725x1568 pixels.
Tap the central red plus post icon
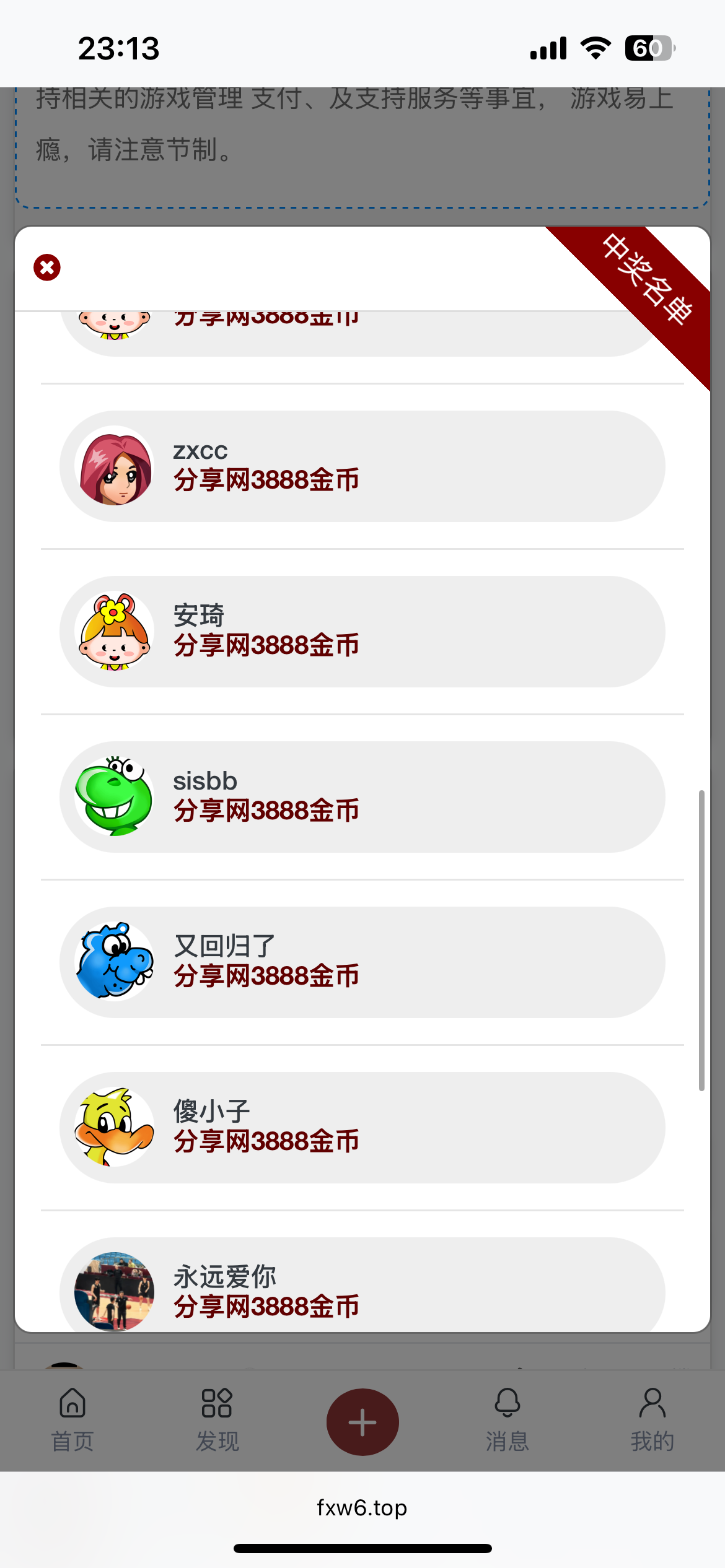(362, 1421)
